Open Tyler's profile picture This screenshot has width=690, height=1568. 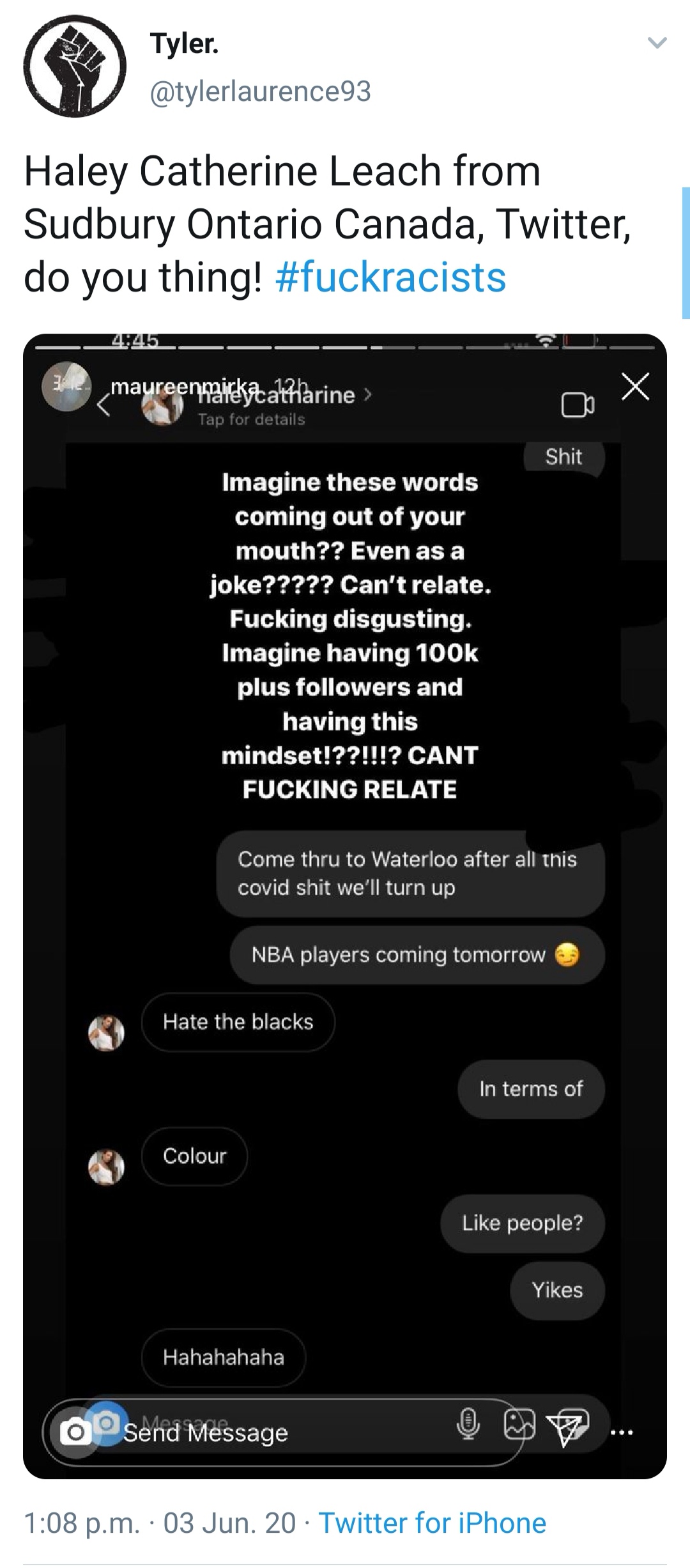75,66
